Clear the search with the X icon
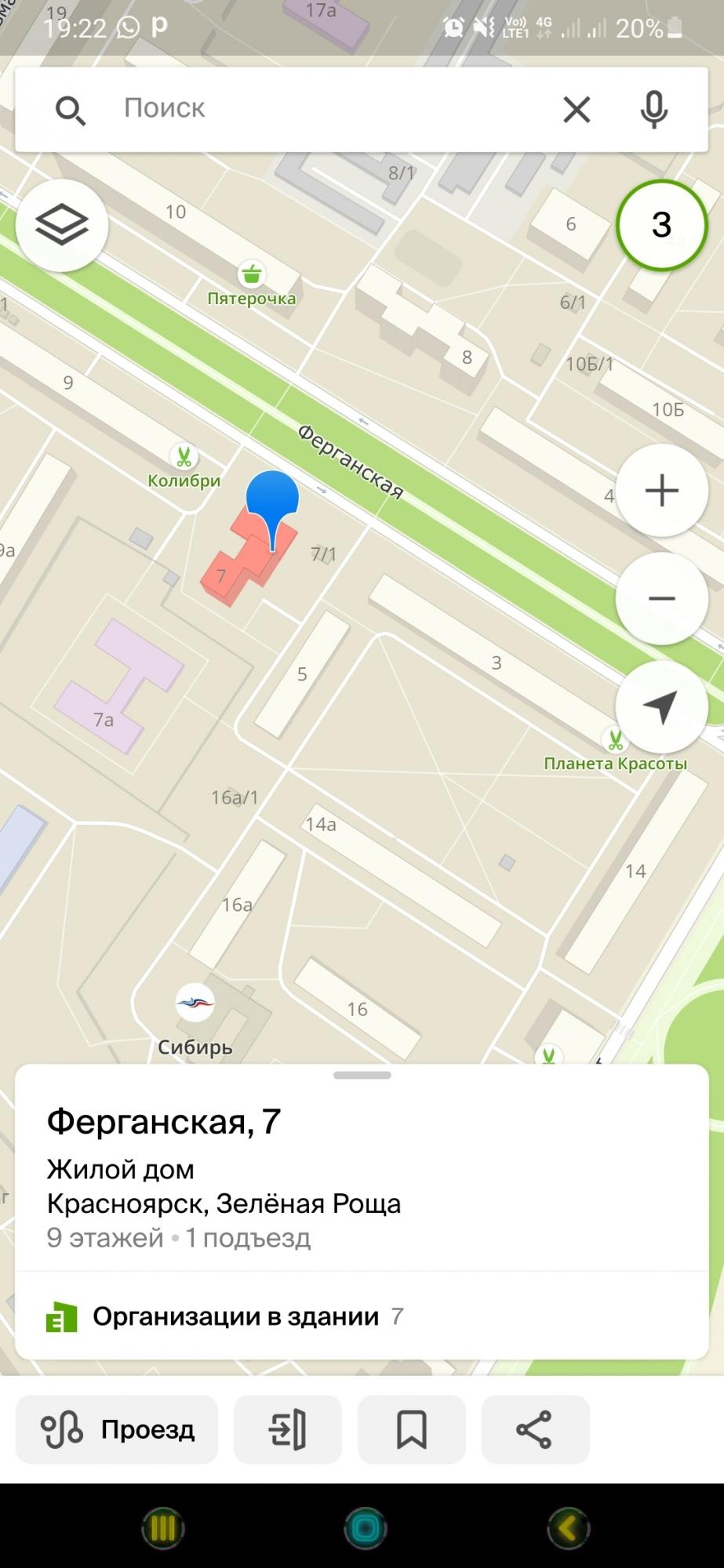Screen dimensions: 724x1568 coord(577,109)
